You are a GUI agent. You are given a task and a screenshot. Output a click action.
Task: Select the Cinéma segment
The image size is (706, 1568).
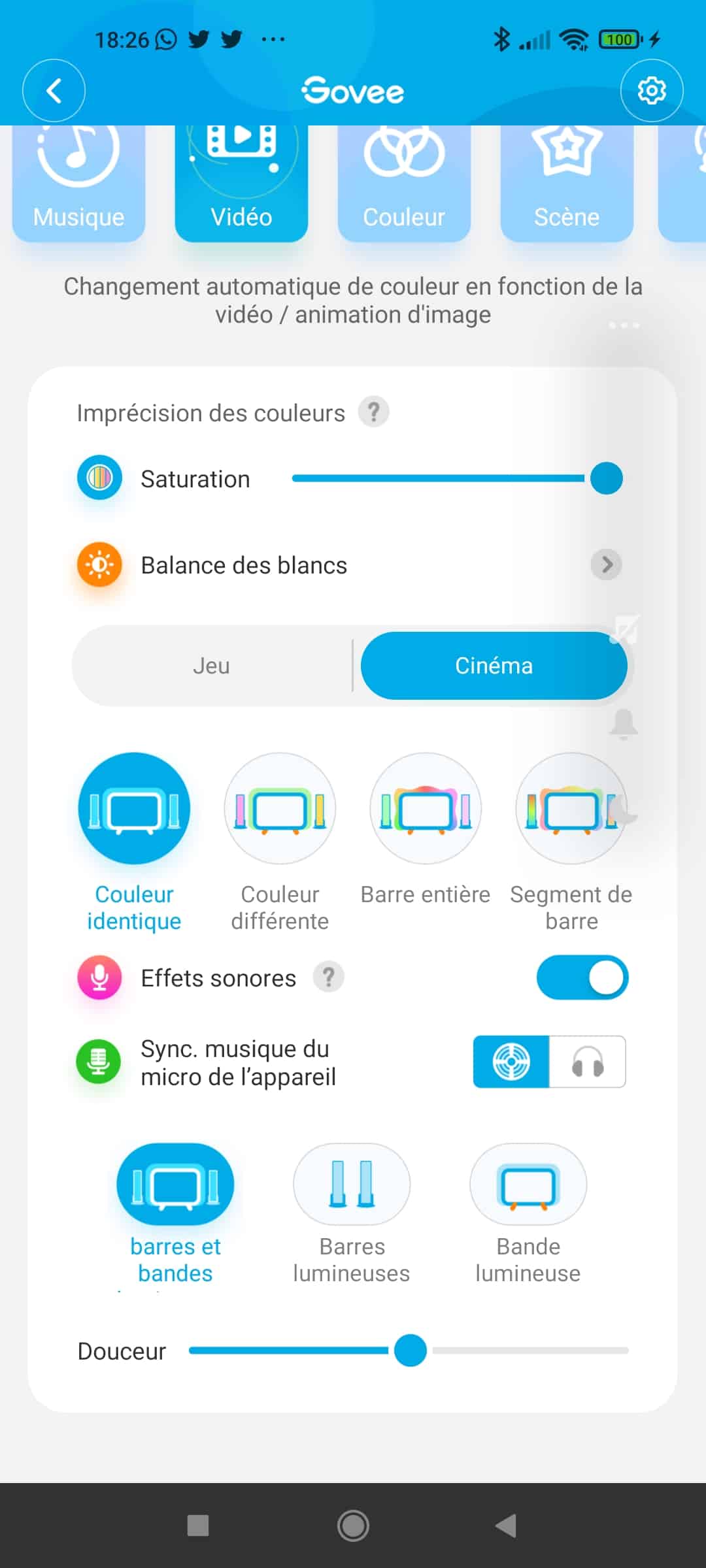click(494, 666)
